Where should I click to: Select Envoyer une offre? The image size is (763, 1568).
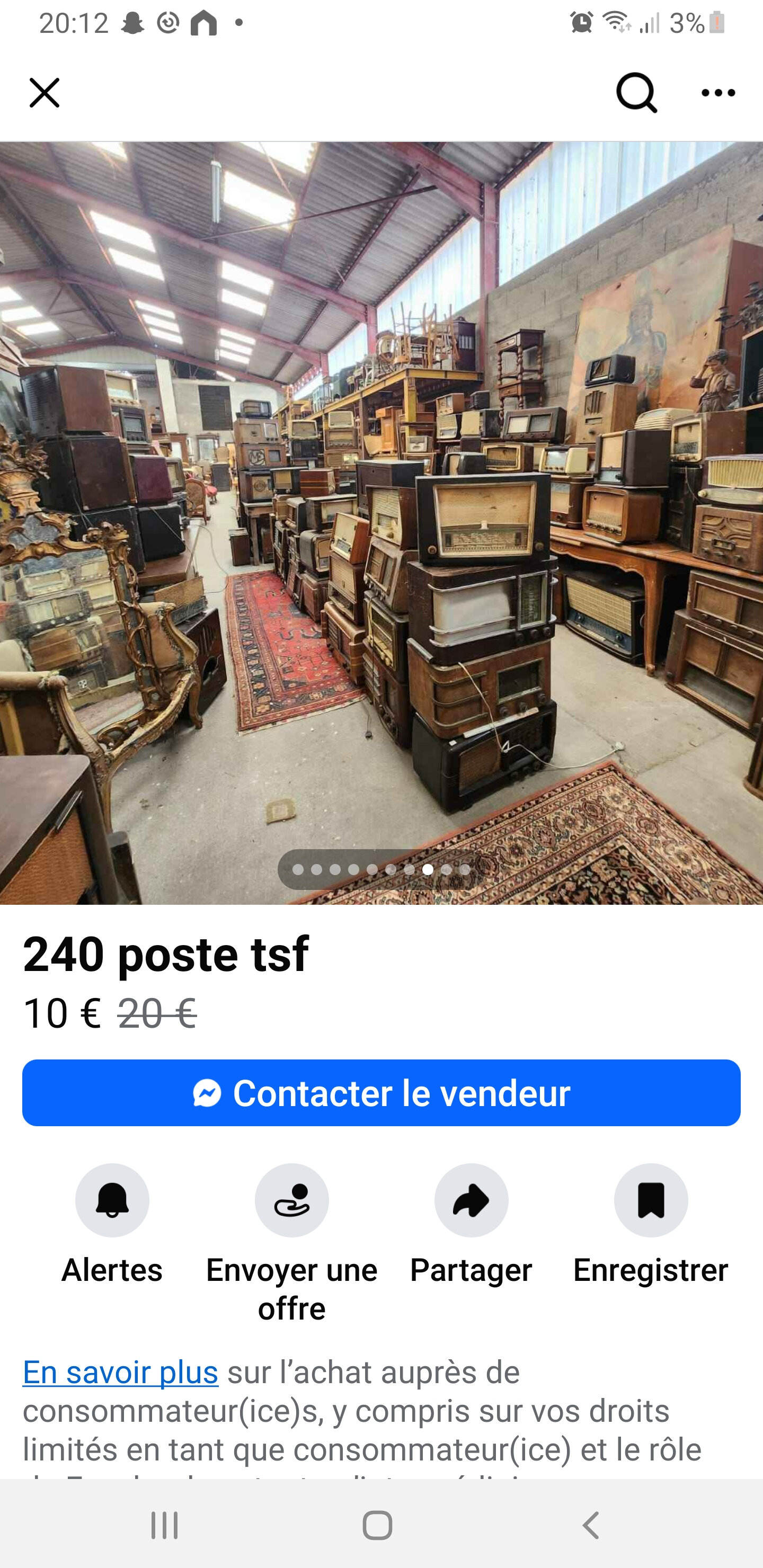(x=291, y=1200)
